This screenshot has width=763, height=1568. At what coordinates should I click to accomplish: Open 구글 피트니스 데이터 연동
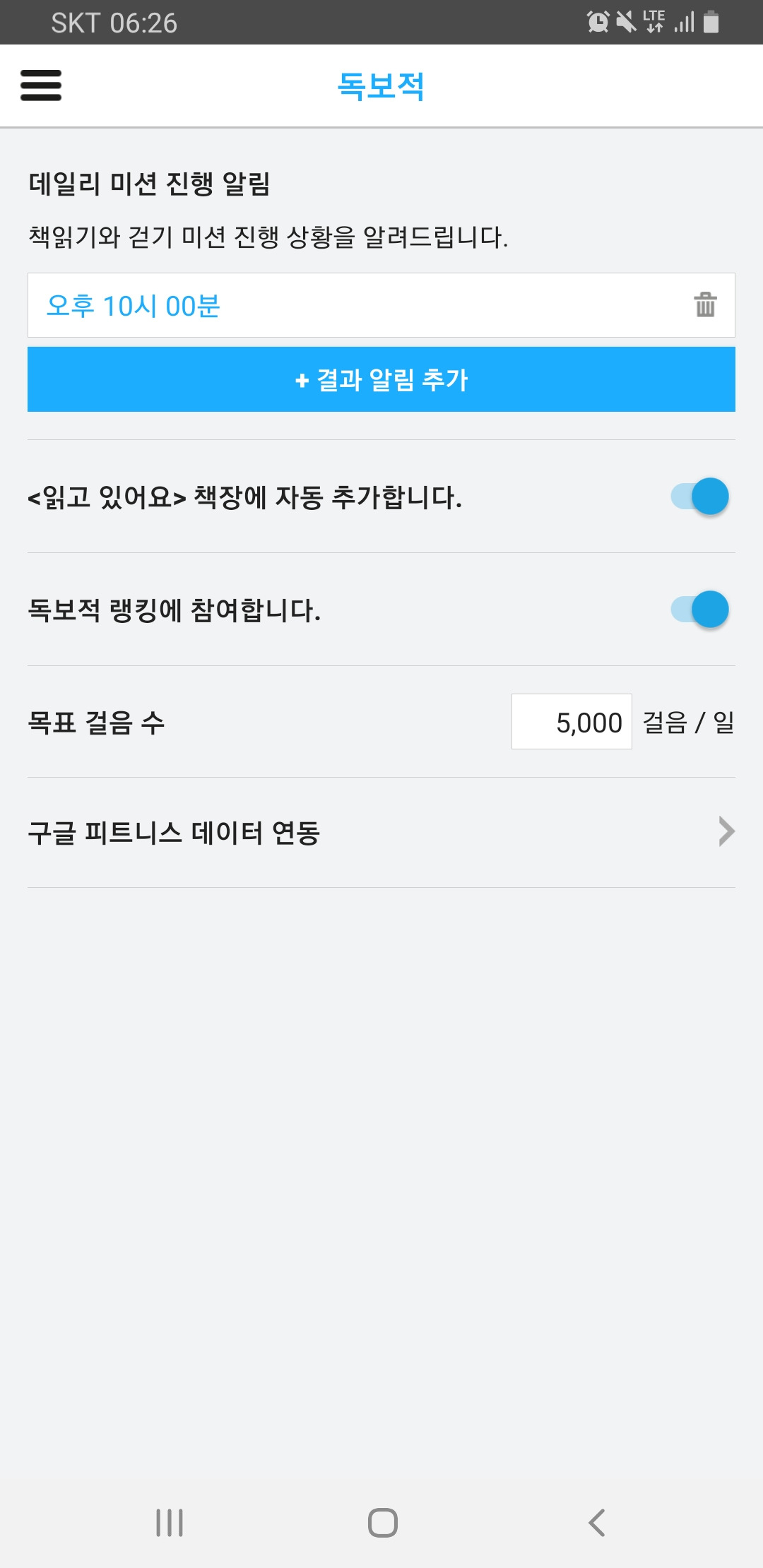(381, 832)
